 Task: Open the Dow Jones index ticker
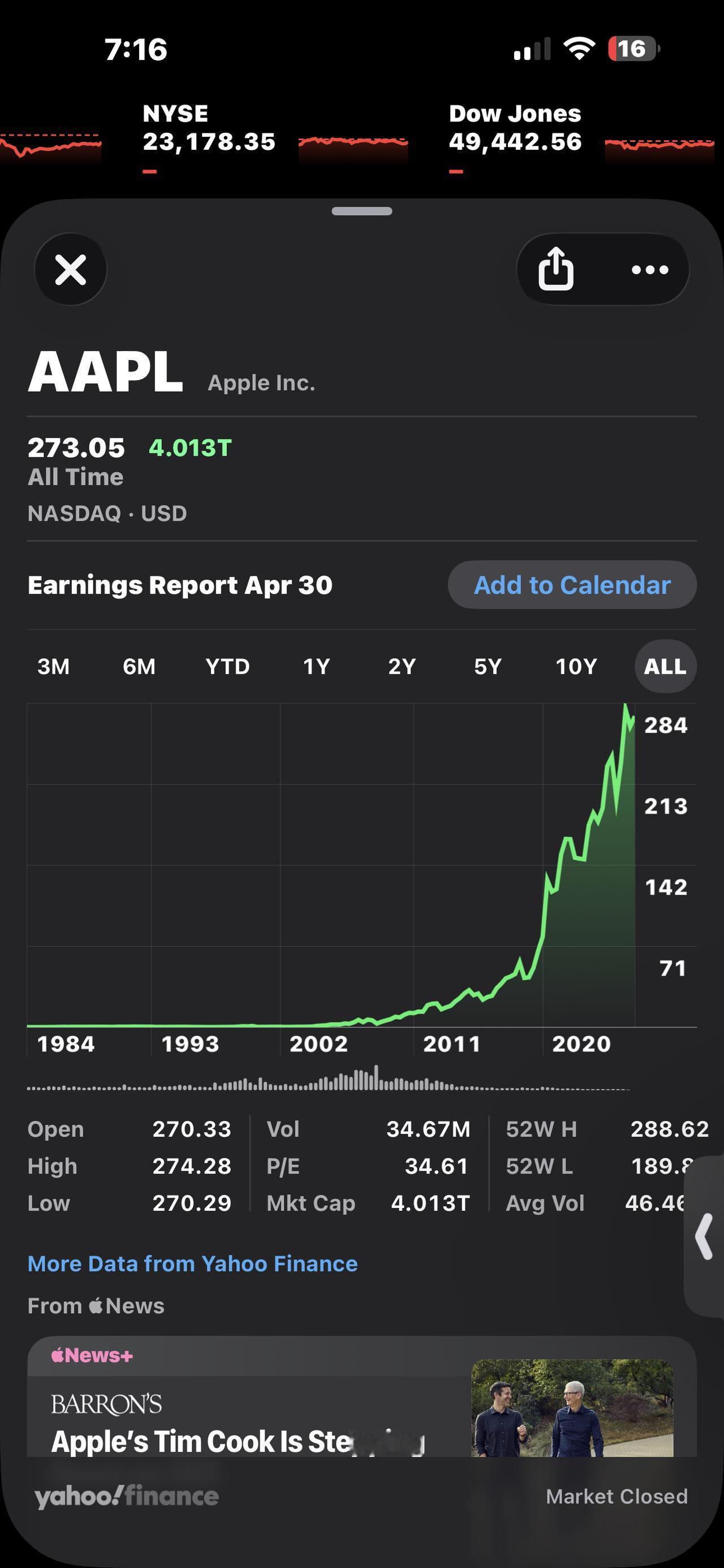[515, 129]
